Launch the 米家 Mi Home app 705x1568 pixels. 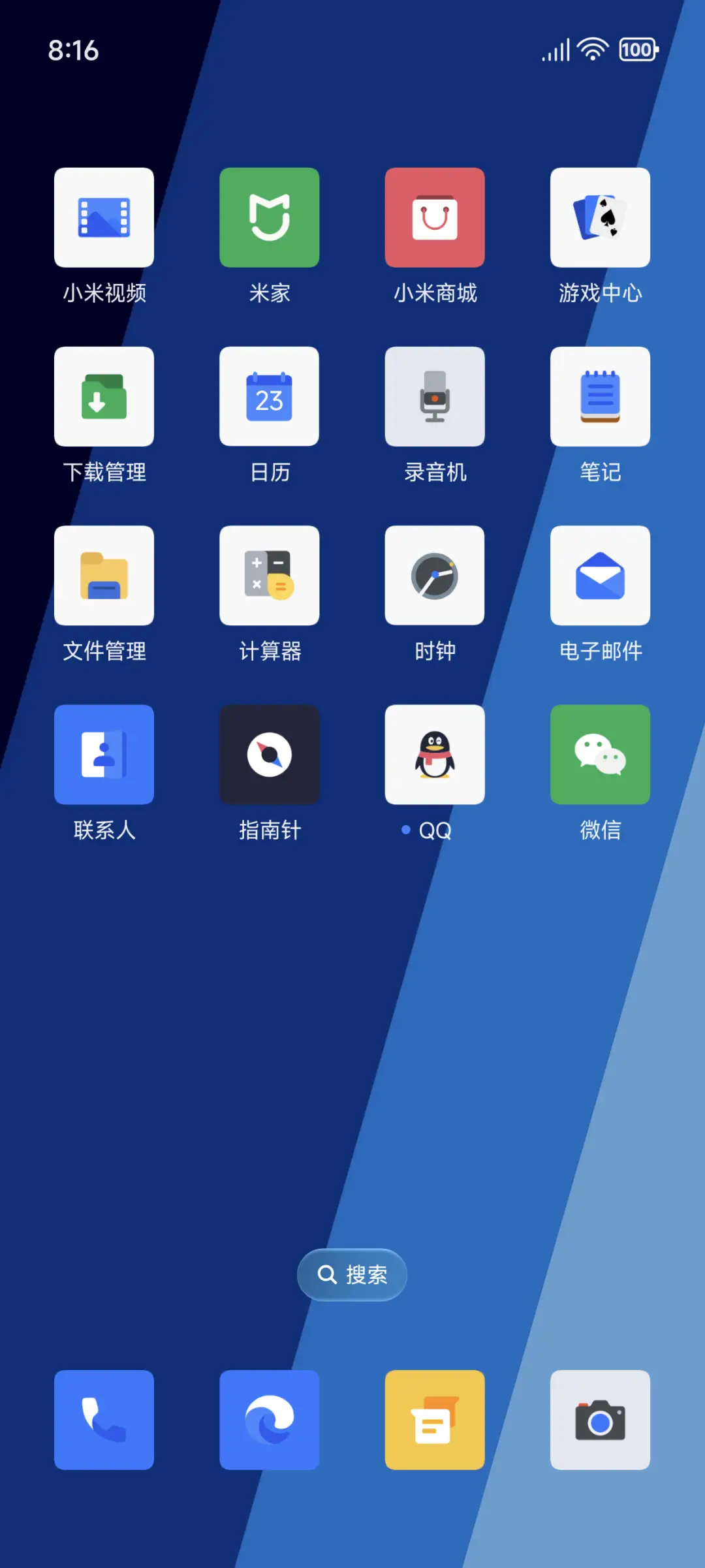[270, 217]
